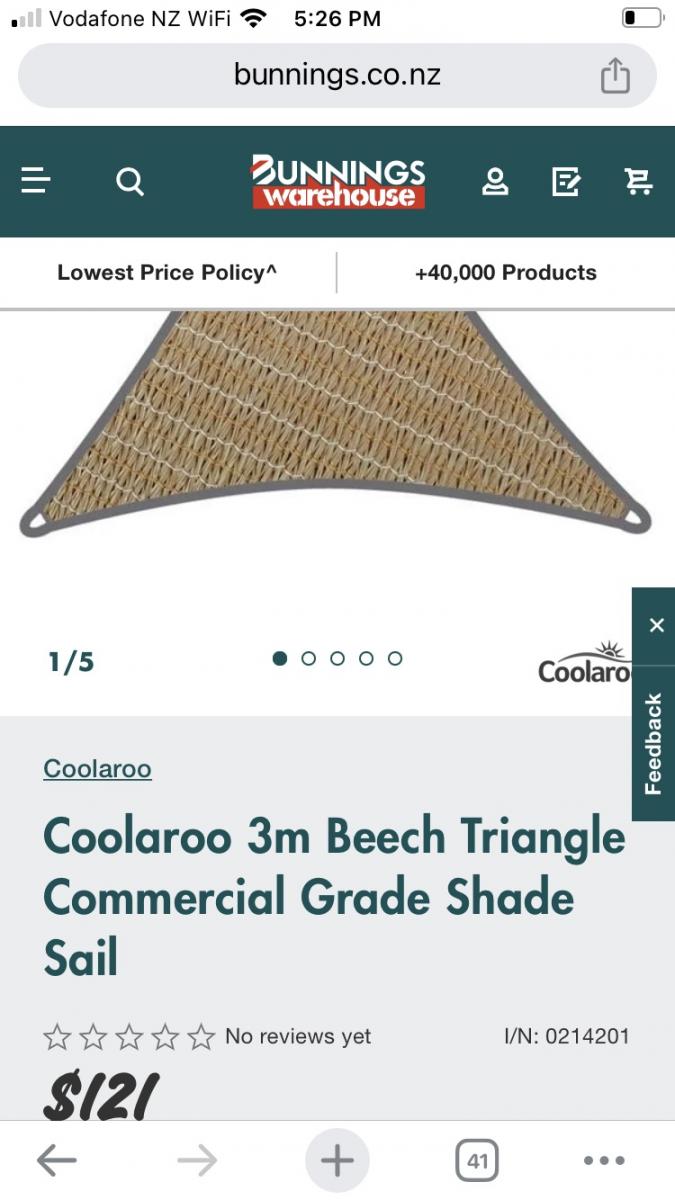The height and width of the screenshot is (1200, 675).
Task: Share this page from address bar
Action: 615,76
